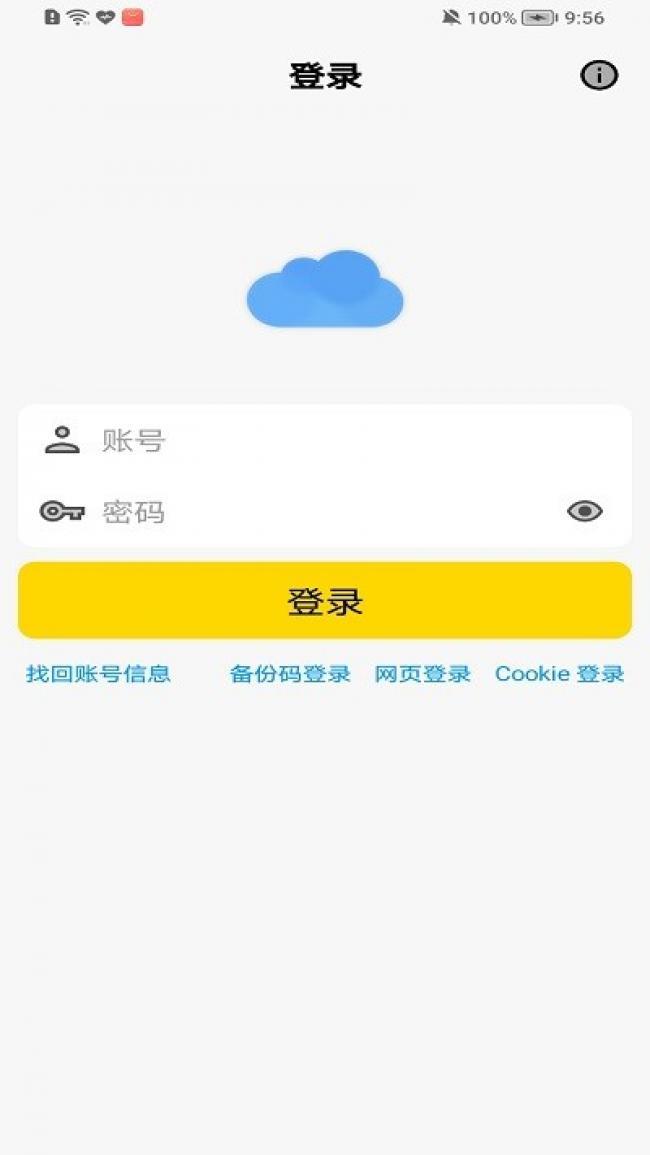Open the 找回账号信息 link
This screenshot has height=1155, width=650.
(98, 674)
